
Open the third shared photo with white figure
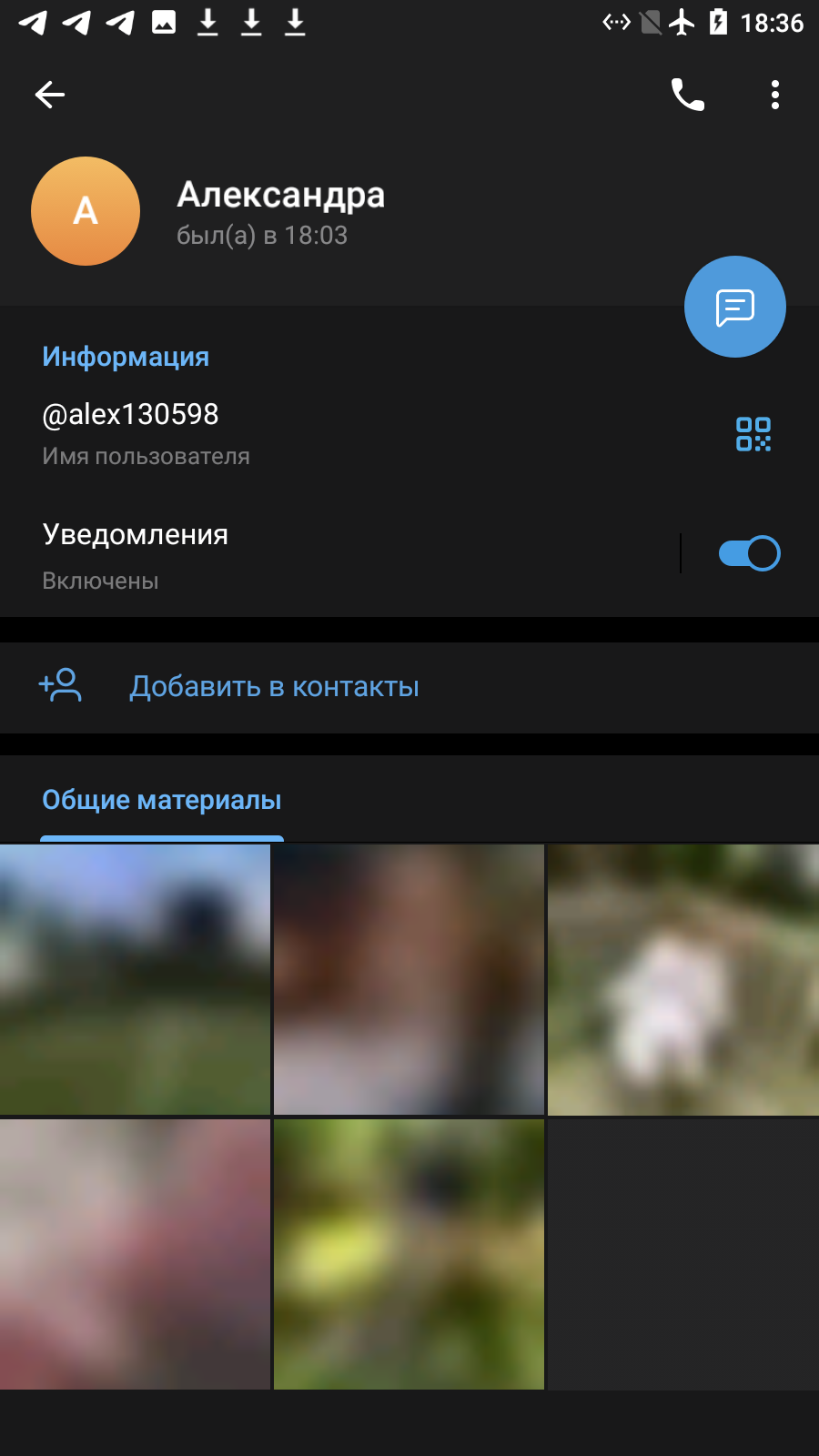click(683, 979)
